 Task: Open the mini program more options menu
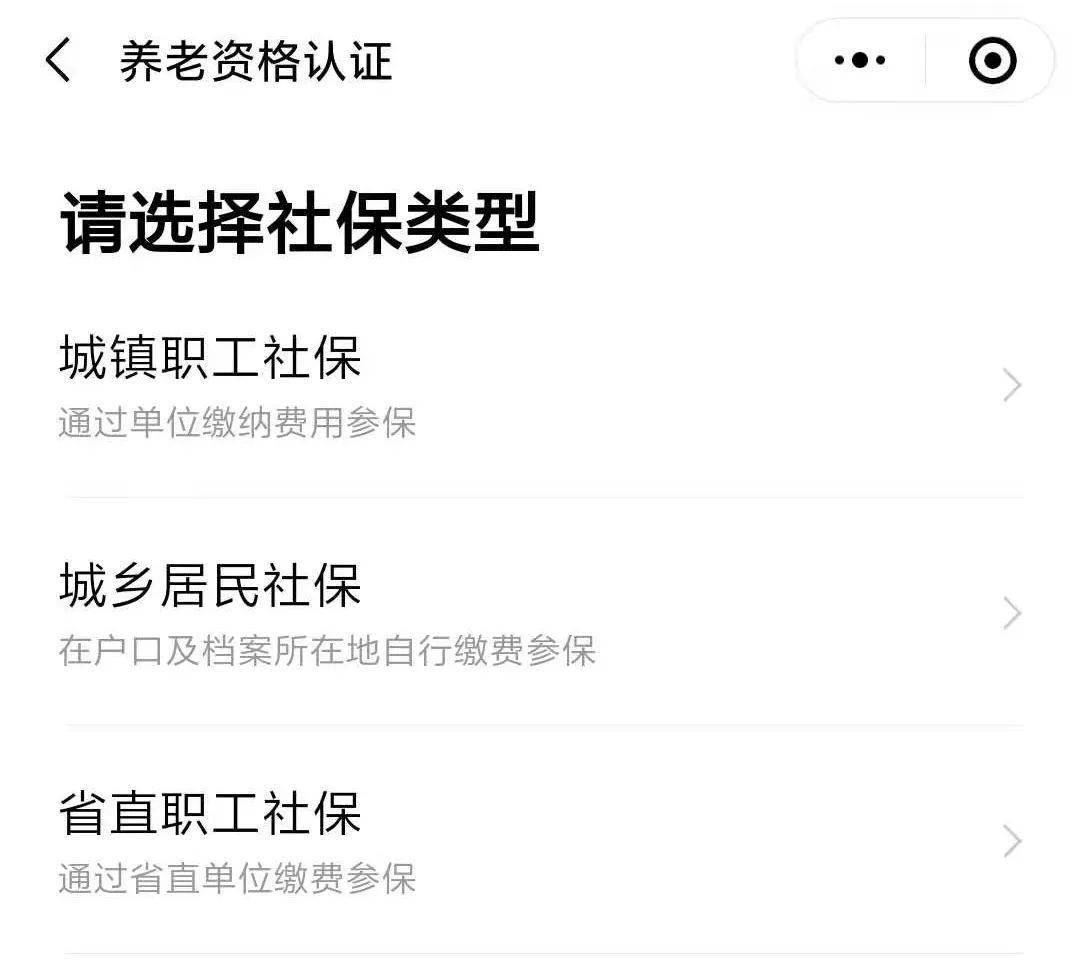tap(860, 61)
